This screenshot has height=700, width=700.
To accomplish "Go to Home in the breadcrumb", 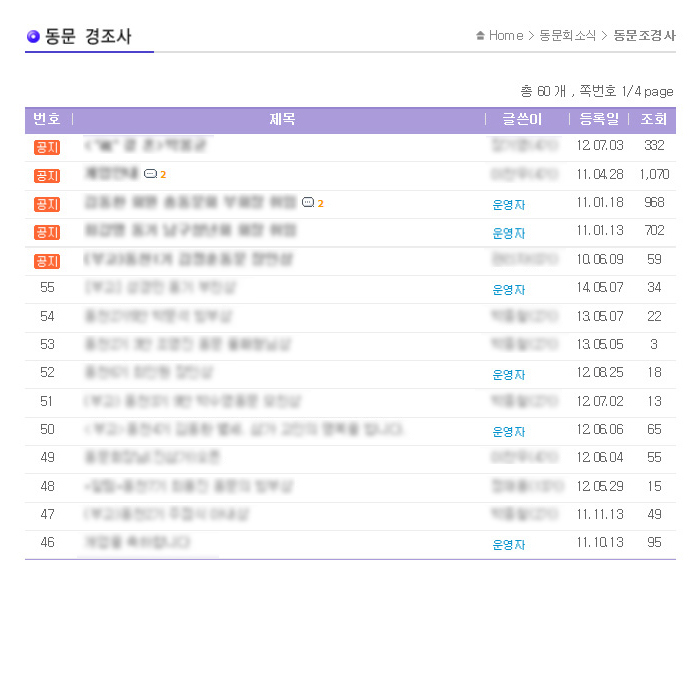I will [x=505, y=35].
